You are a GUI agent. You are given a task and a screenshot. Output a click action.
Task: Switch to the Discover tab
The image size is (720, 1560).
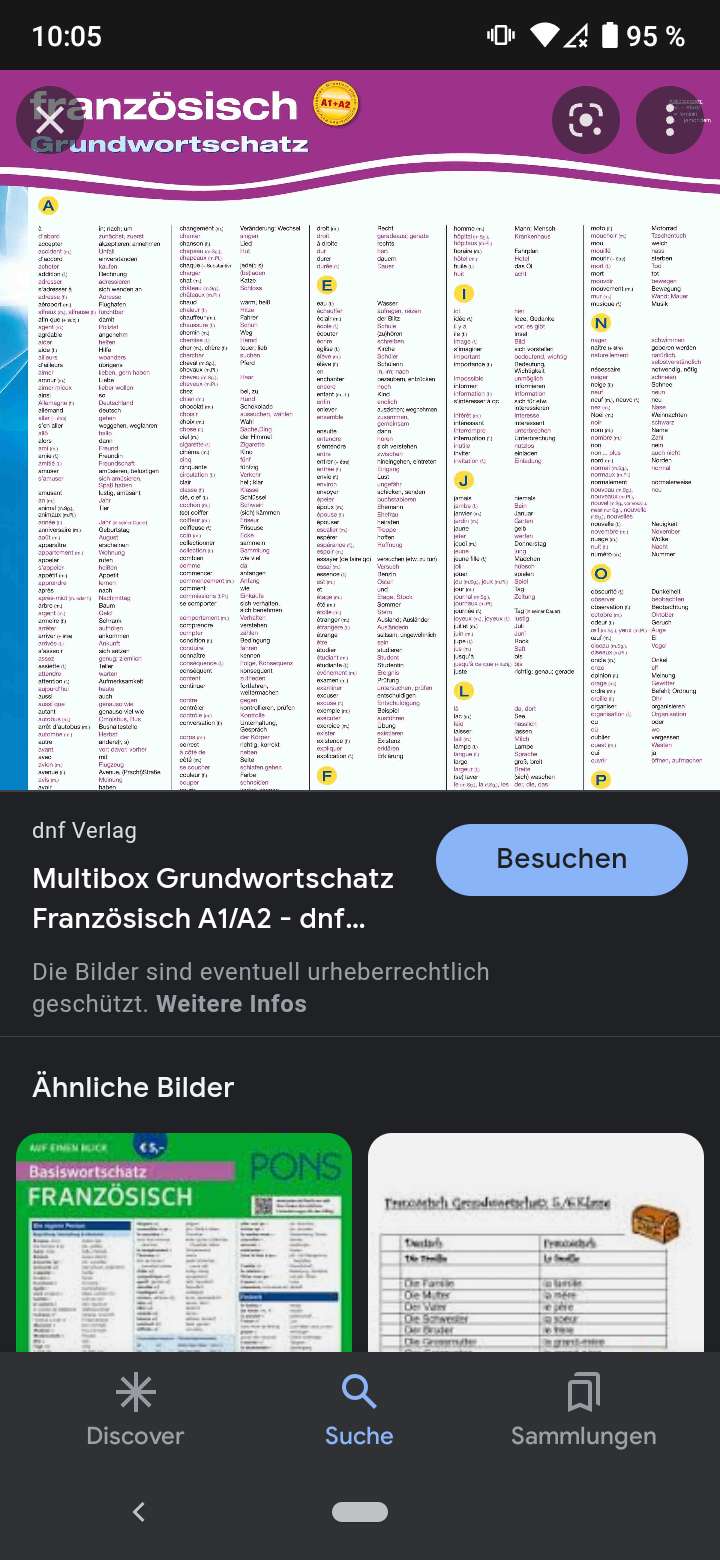pos(135,1410)
